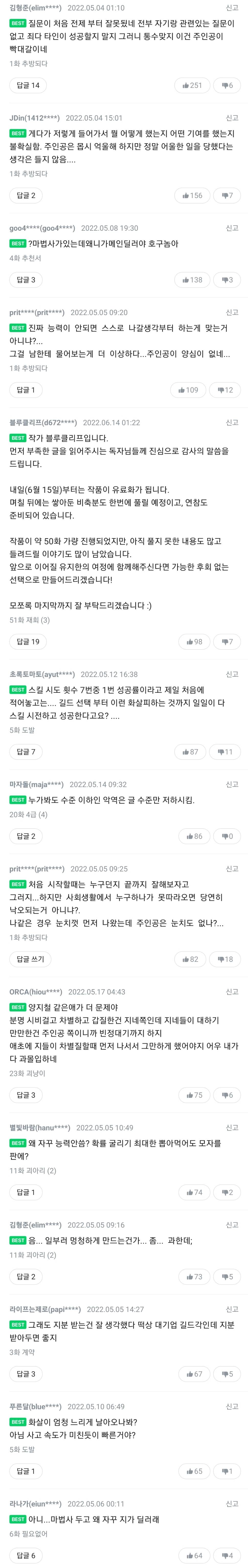Like 마자들's comment with 86 likes
Screen dimensions: 248x1568
[x=194, y=836]
